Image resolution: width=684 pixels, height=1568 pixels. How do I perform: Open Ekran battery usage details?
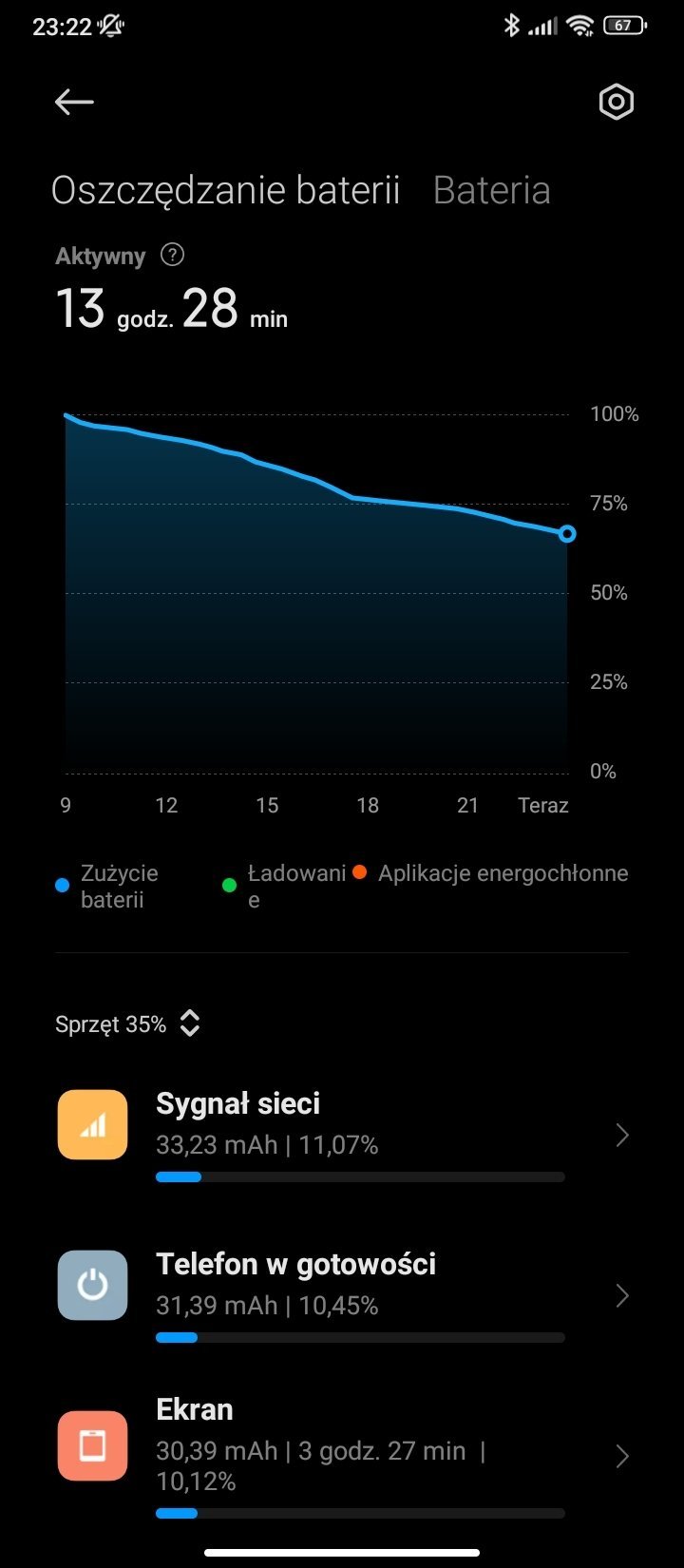(x=342, y=1456)
